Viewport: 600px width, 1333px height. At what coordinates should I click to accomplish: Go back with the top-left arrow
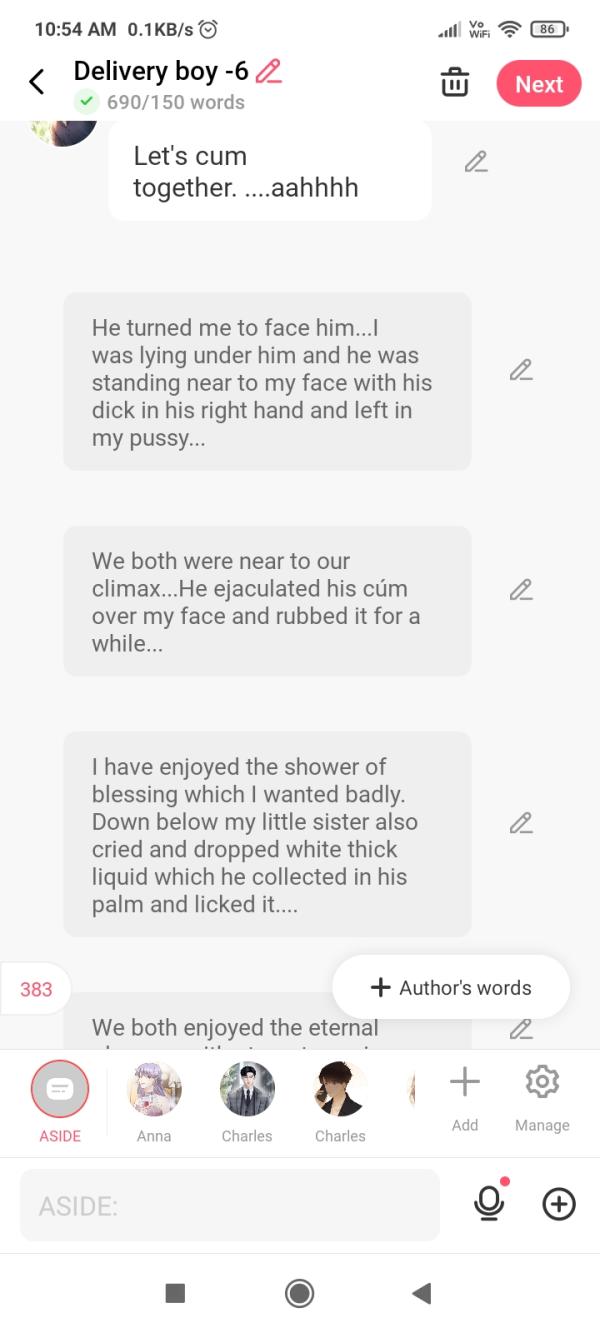tap(37, 82)
